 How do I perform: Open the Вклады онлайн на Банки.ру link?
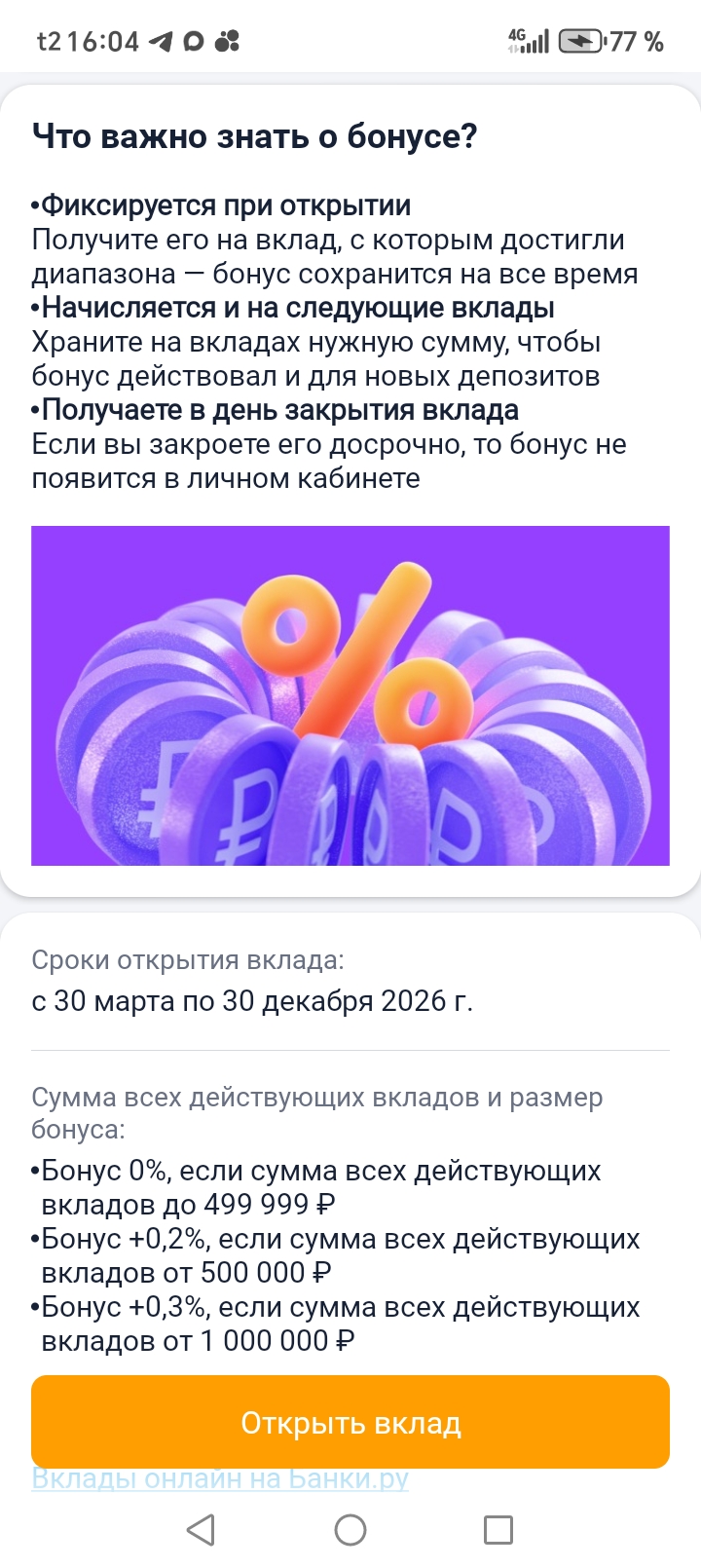click(220, 1479)
